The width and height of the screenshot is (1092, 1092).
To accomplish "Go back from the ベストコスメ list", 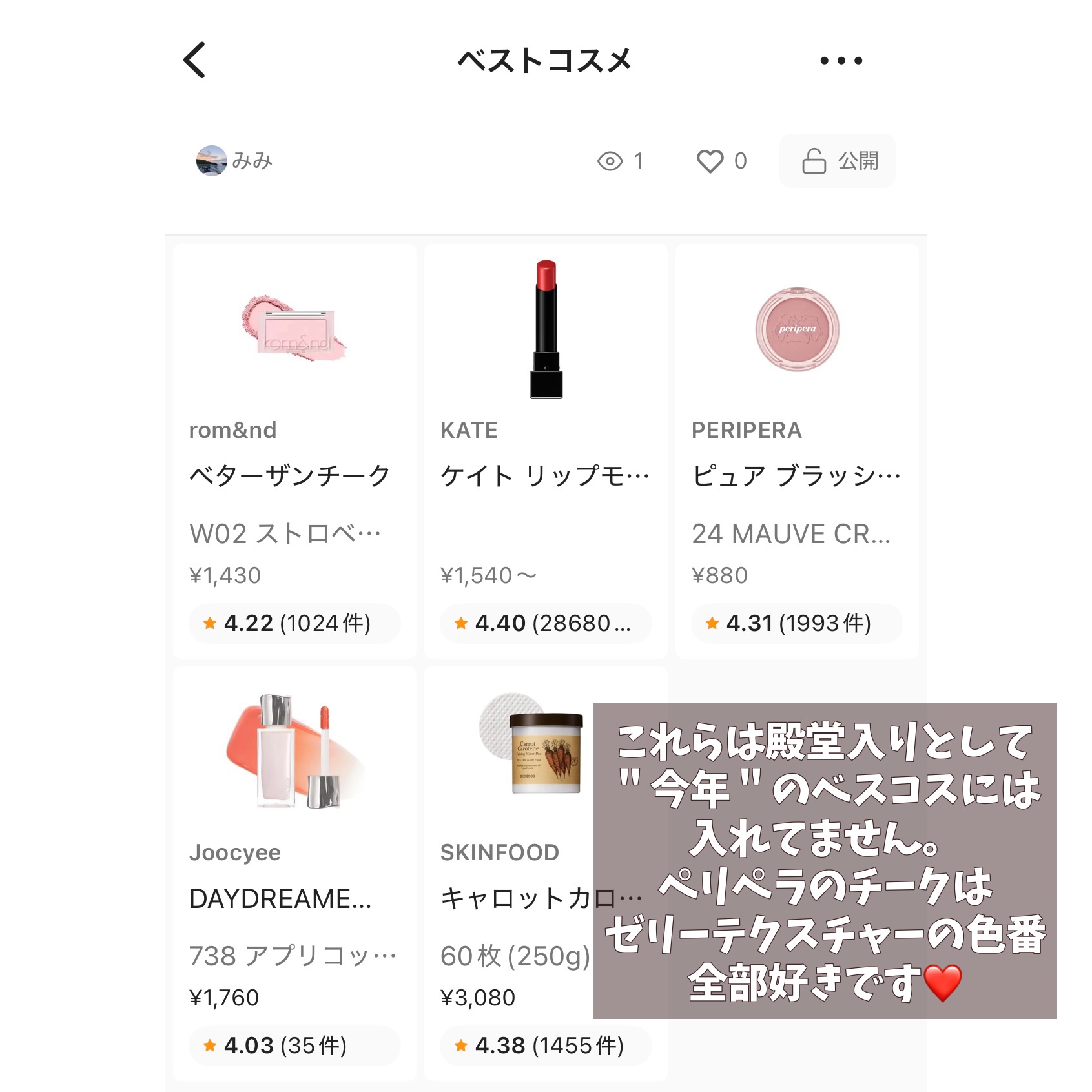I will (x=194, y=60).
